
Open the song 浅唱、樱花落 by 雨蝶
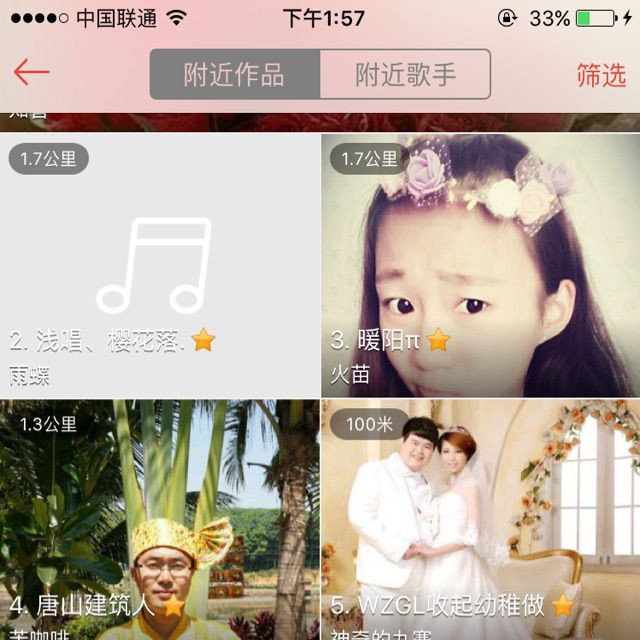pyautogui.click(x=160, y=265)
